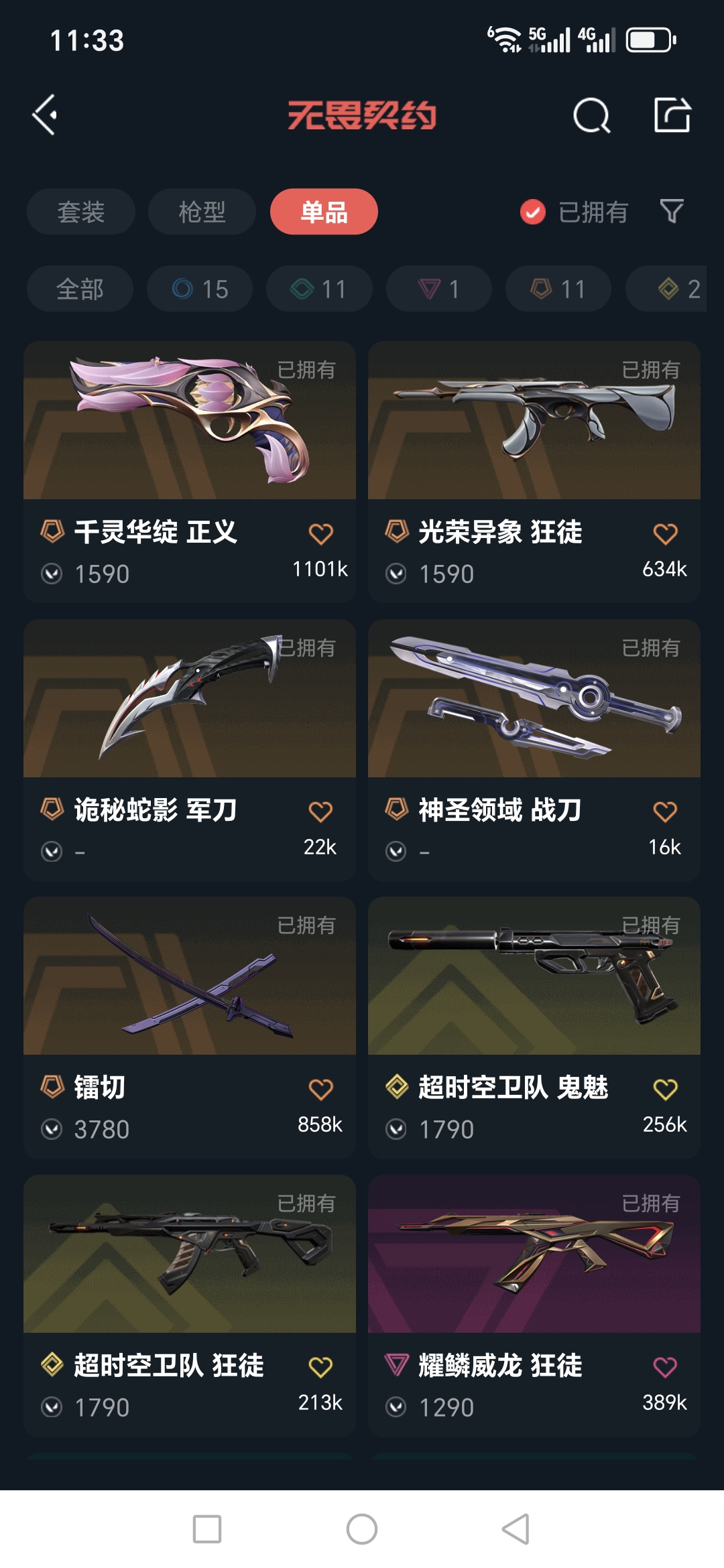Like the 光荣异象 狂徒 skin

pyautogui.click(x=665, y=534)
